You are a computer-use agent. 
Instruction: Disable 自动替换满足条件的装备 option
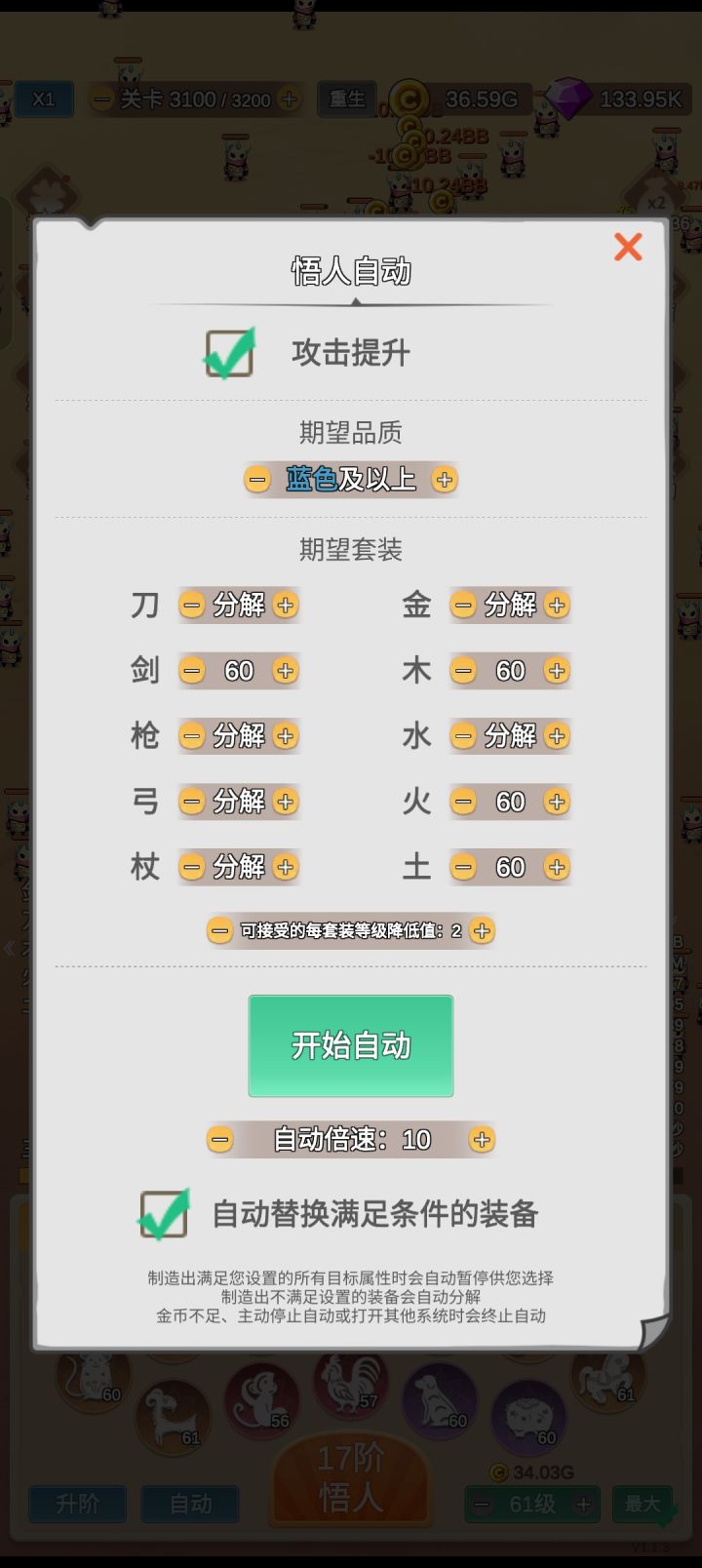pyautogui.click(x=164, y=1214)
